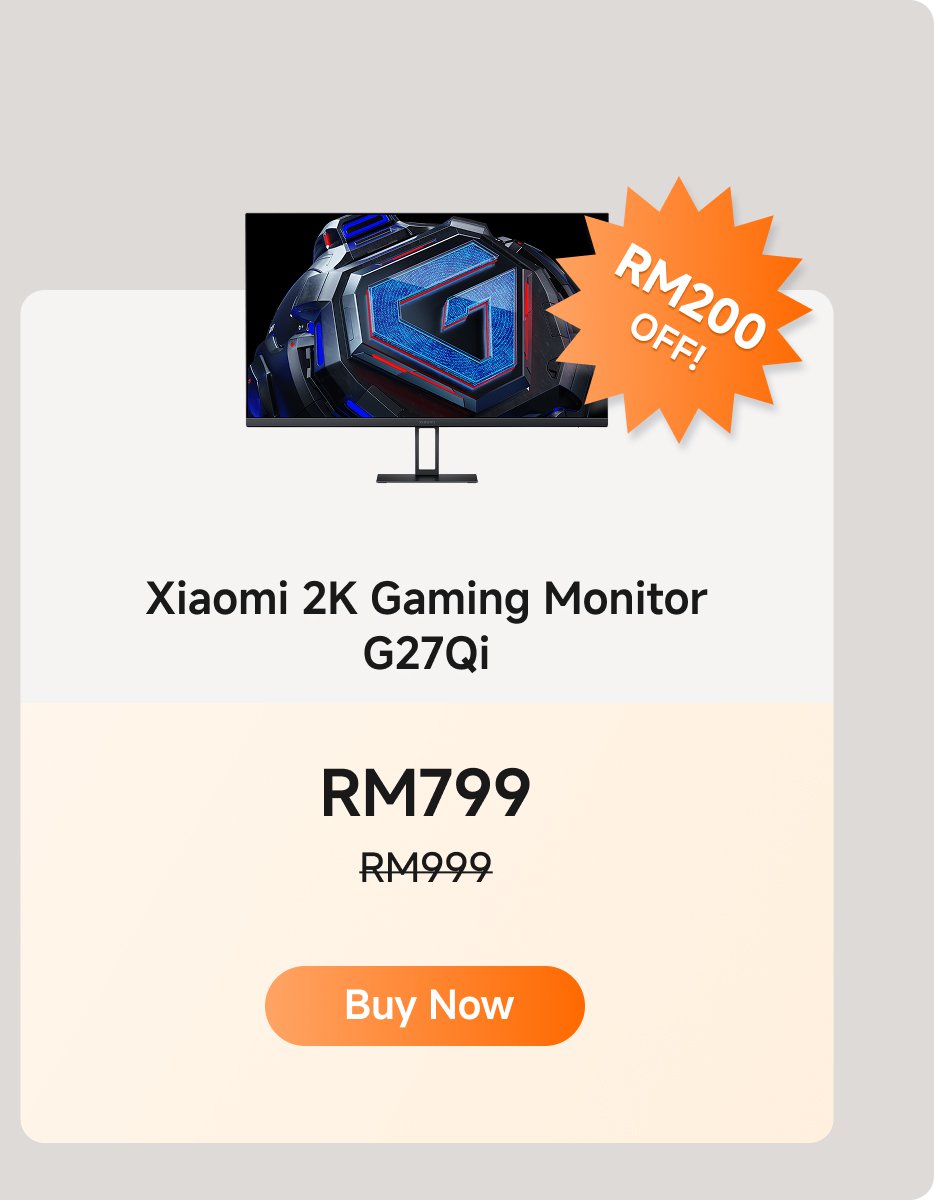Click the product title section of the card
This screenshot has height=1200, width=934.
pyautogui.click(x=427, y=622)
